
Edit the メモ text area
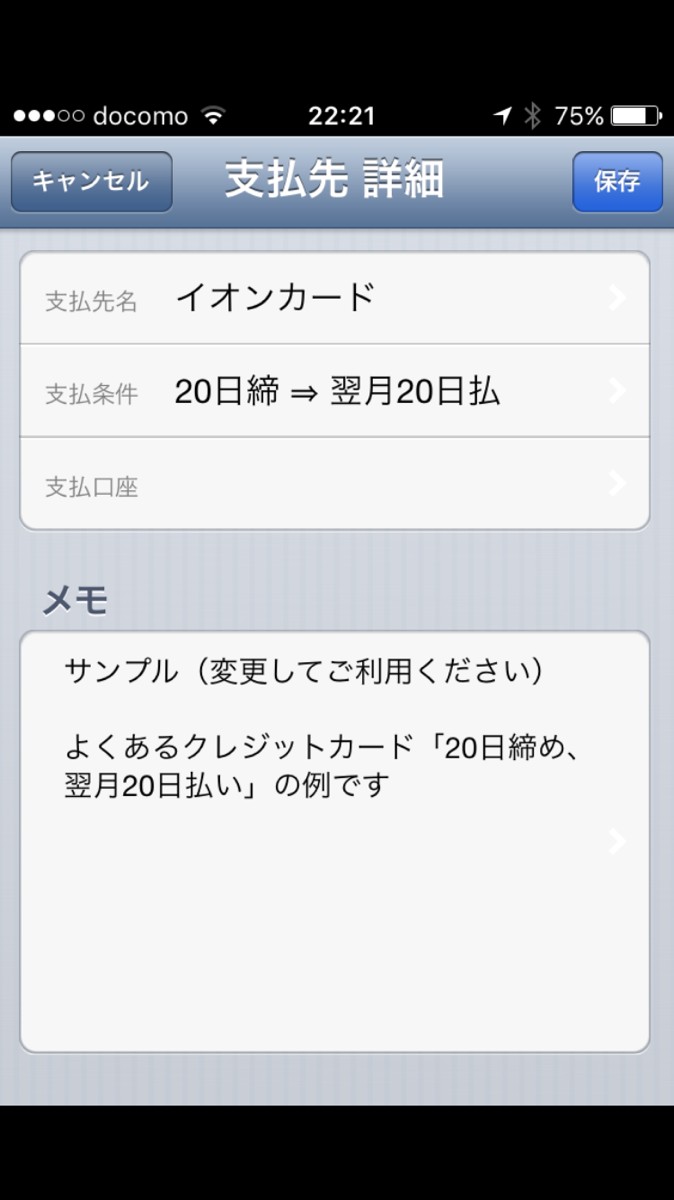[335, 841]
